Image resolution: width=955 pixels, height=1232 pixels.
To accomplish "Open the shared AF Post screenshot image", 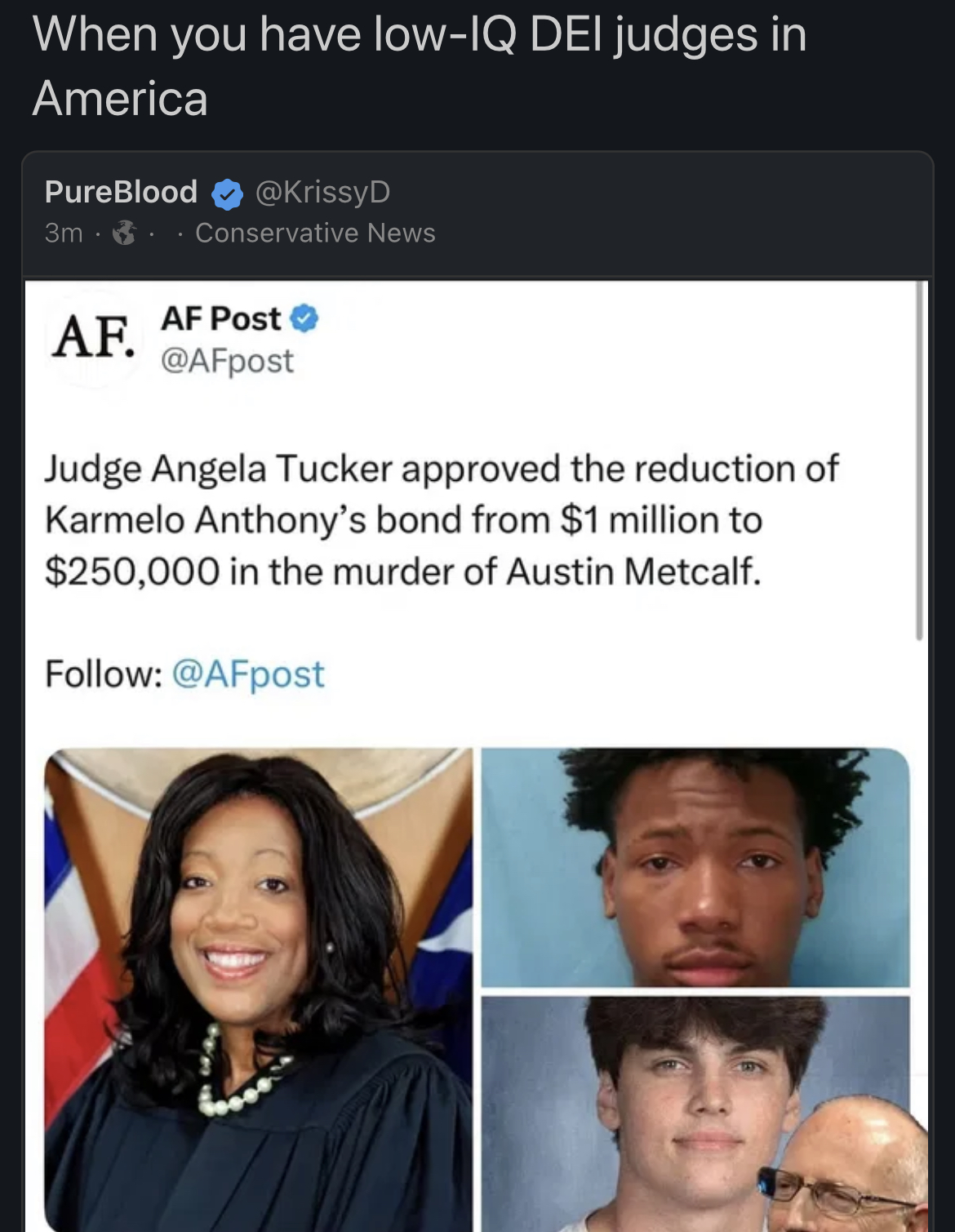I will [477, 755].
